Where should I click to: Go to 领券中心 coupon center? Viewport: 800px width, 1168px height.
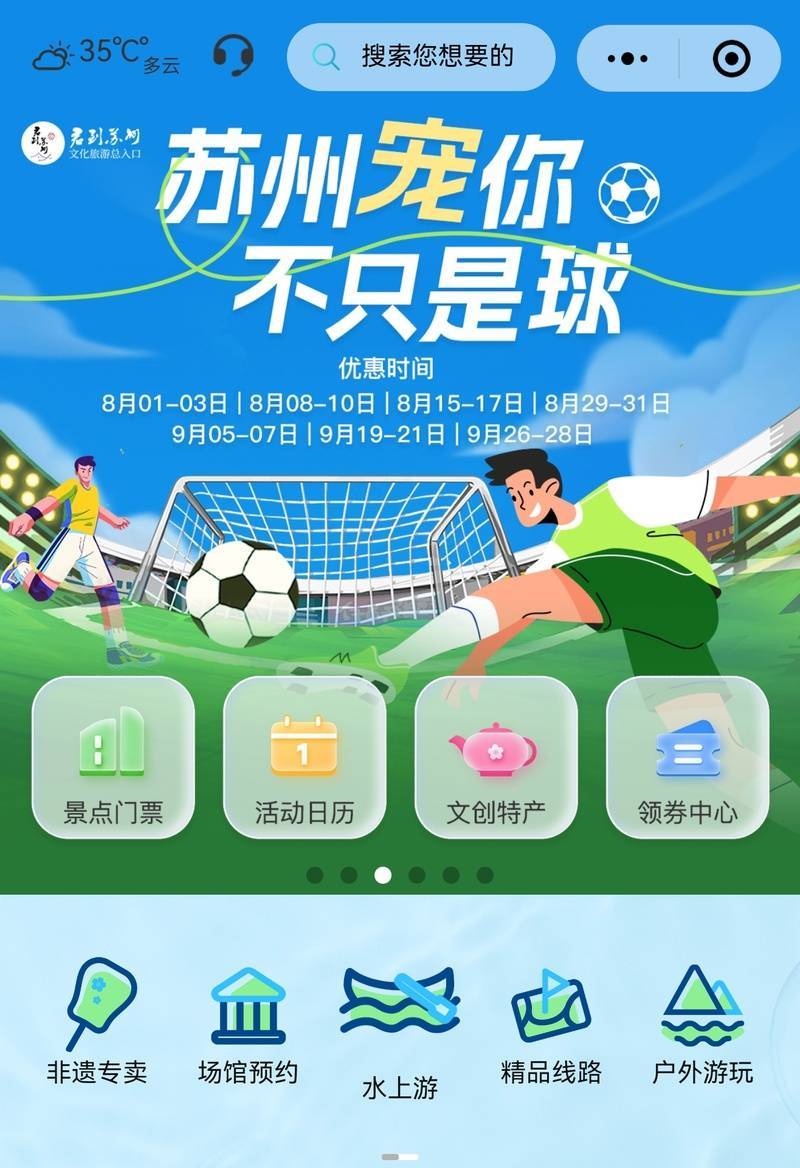pyautogui.click(x=688, y=757)
